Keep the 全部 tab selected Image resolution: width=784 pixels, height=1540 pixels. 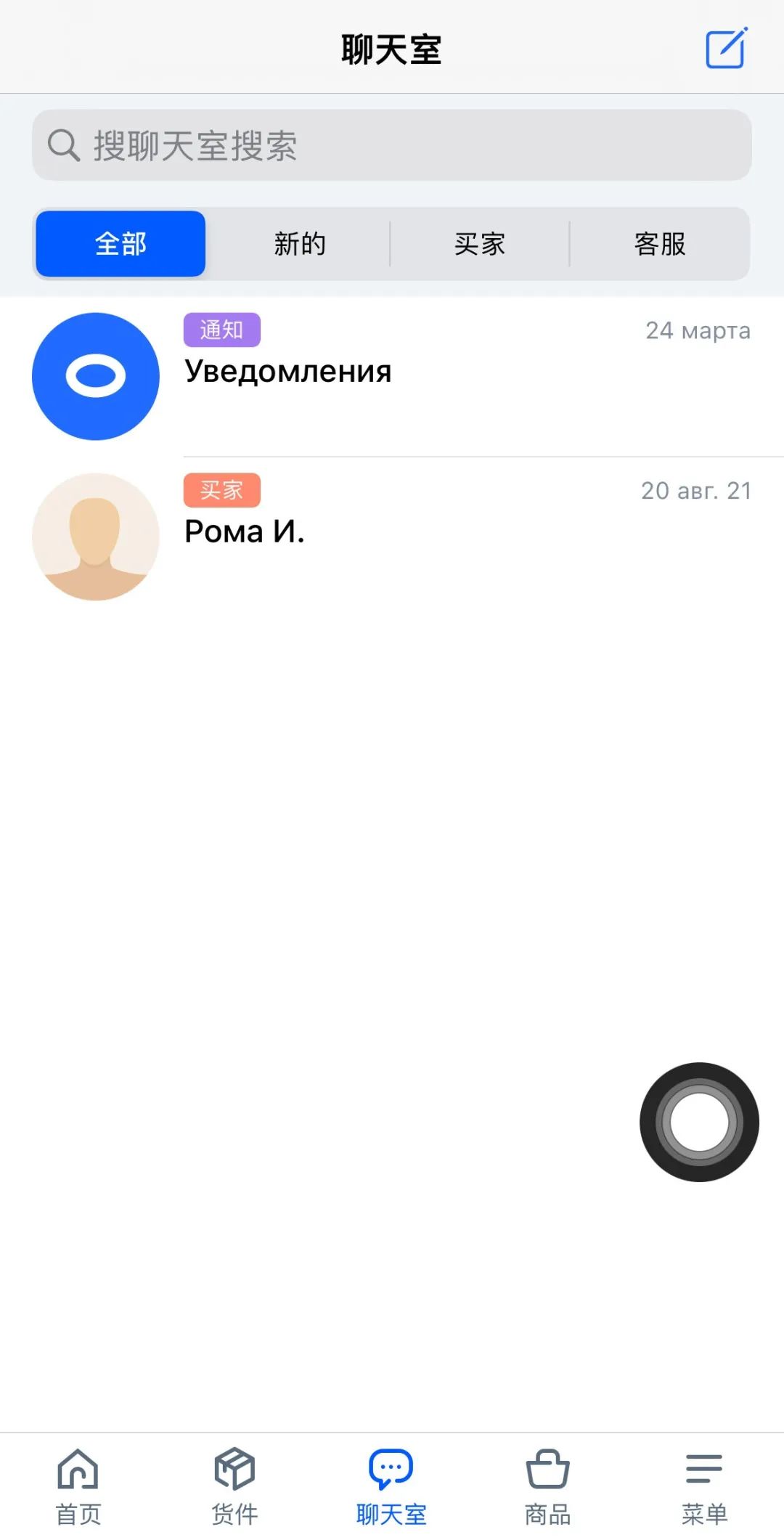click(121, 243)
